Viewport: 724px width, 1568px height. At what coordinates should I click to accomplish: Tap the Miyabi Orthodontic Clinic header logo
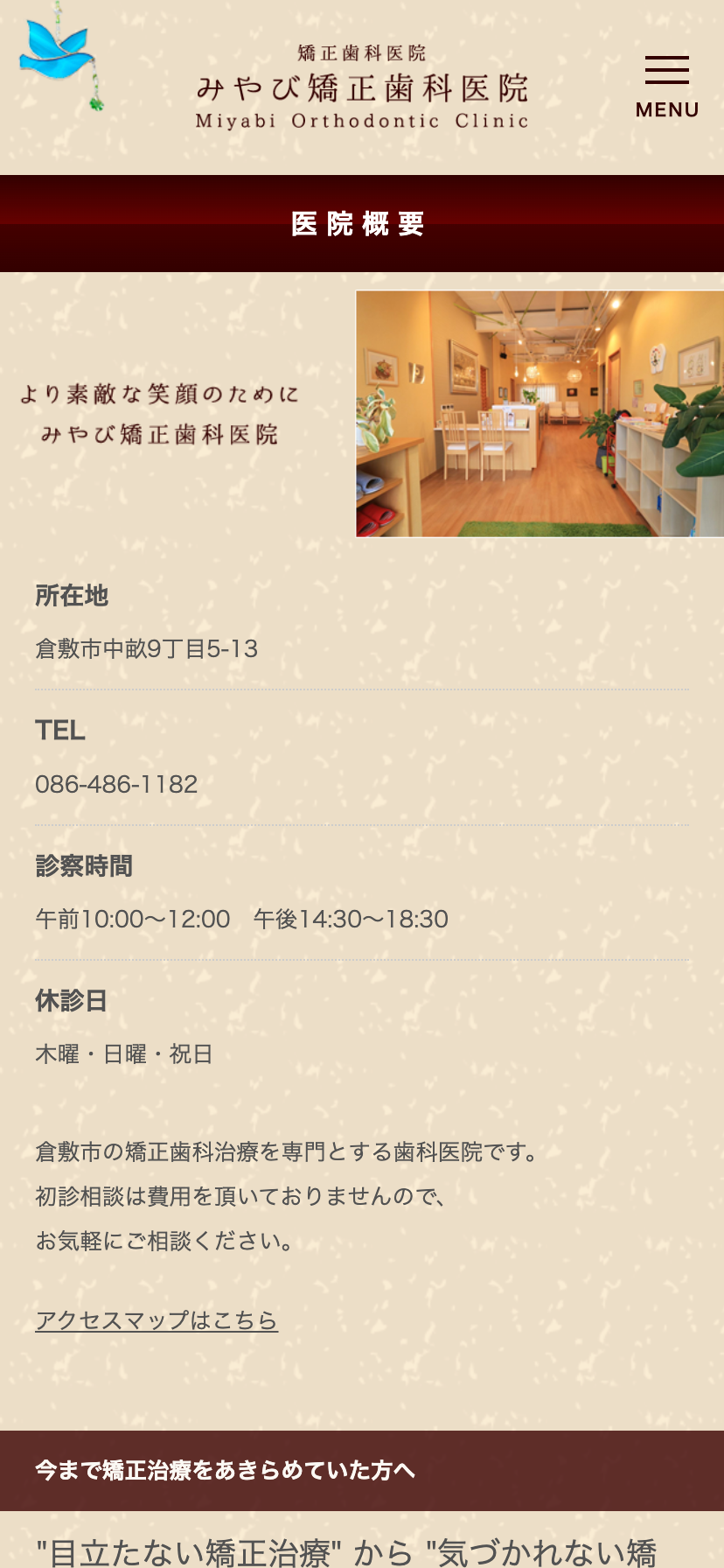point(362,87)
